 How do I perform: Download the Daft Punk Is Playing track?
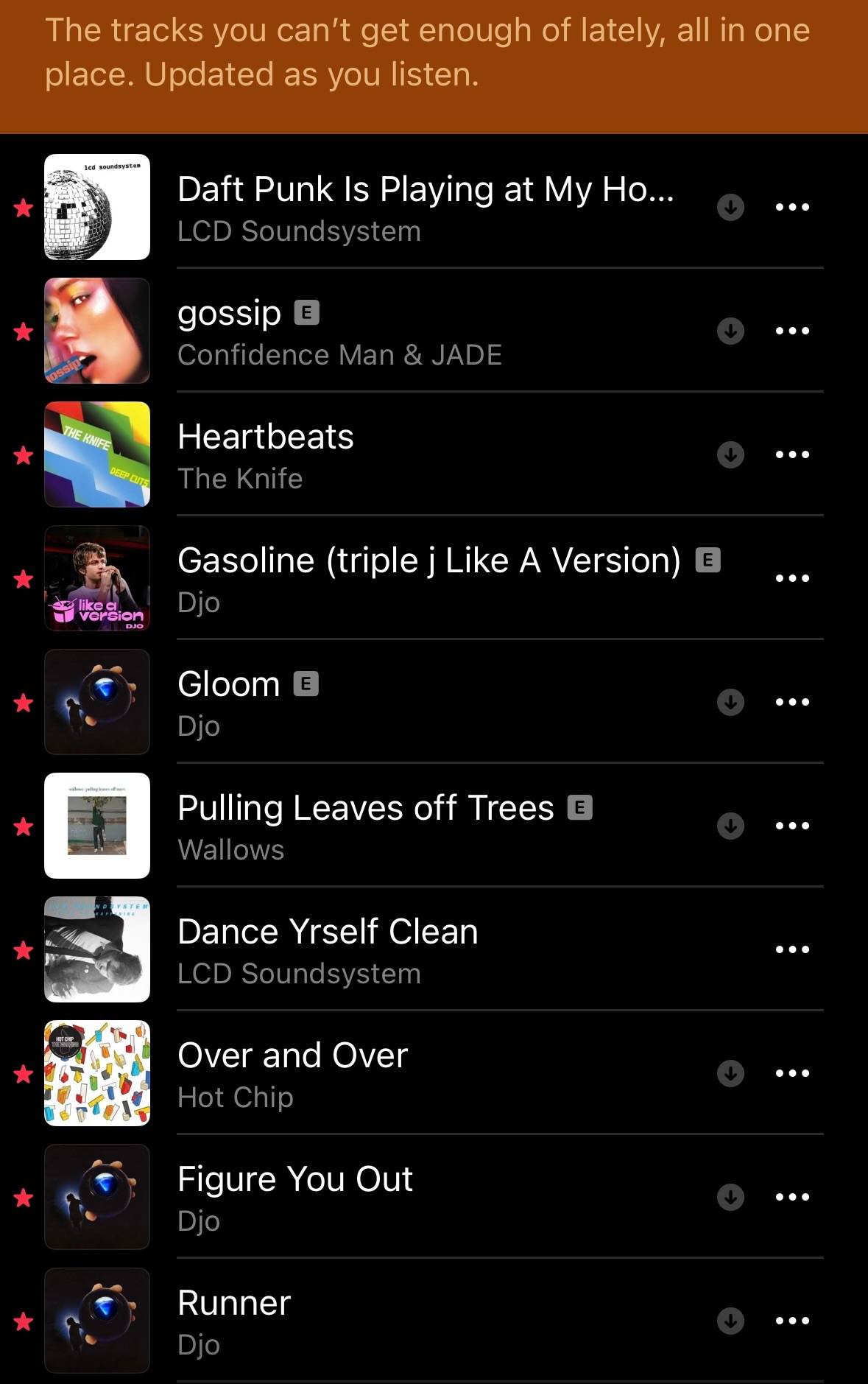730,207
